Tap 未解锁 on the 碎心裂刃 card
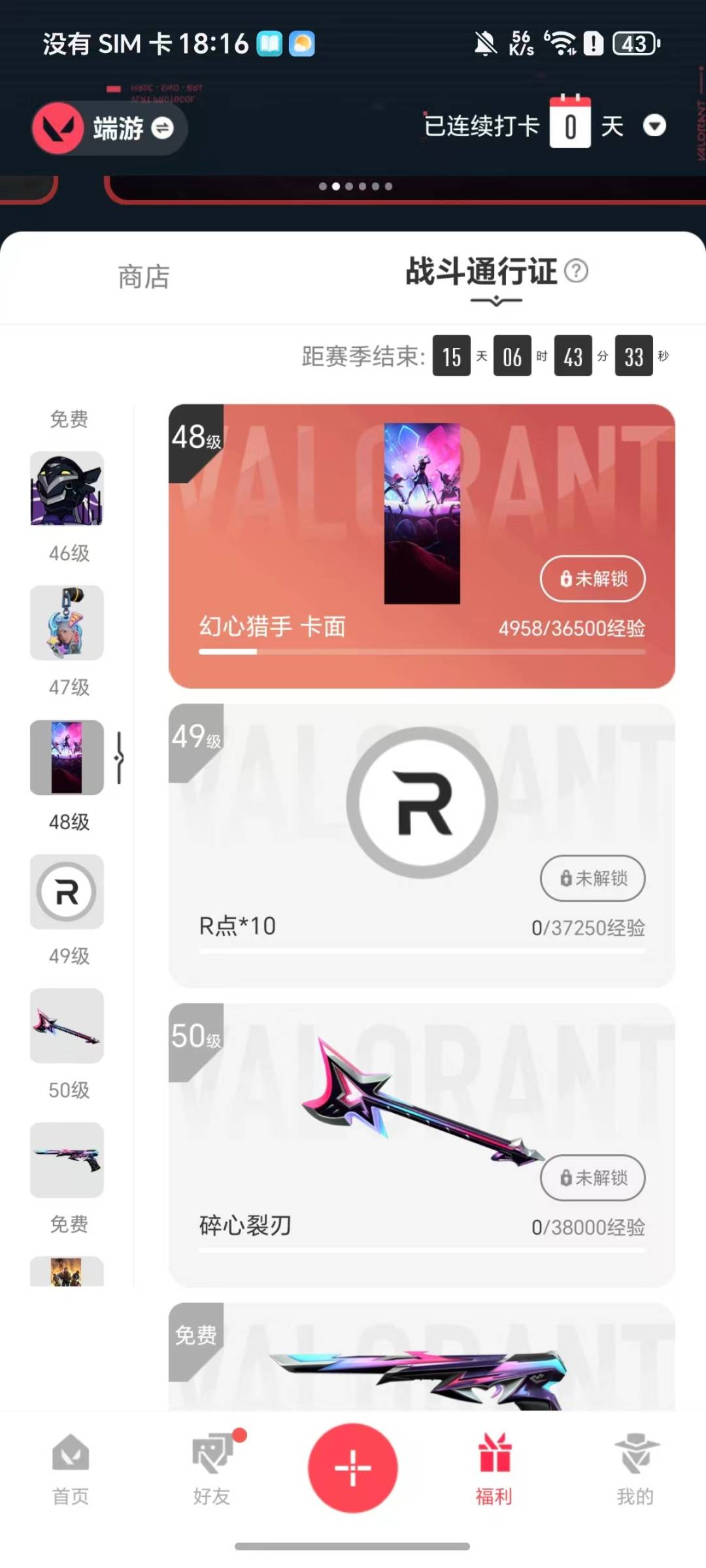706x1568 pixels. click(x=592, y=1178)
